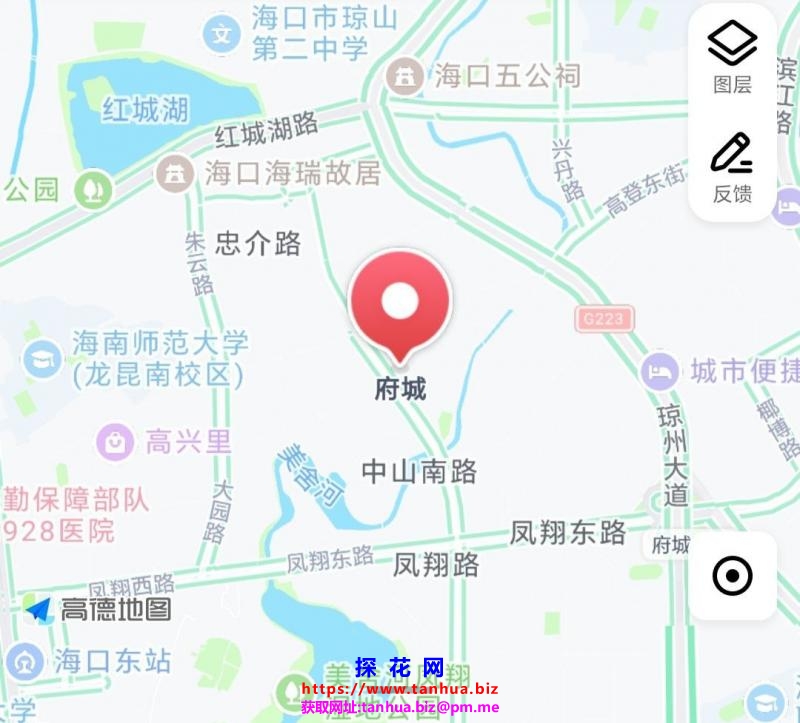Select the 海口五公祠 landmark marker

pyautogui.click(x=405, y=75)
